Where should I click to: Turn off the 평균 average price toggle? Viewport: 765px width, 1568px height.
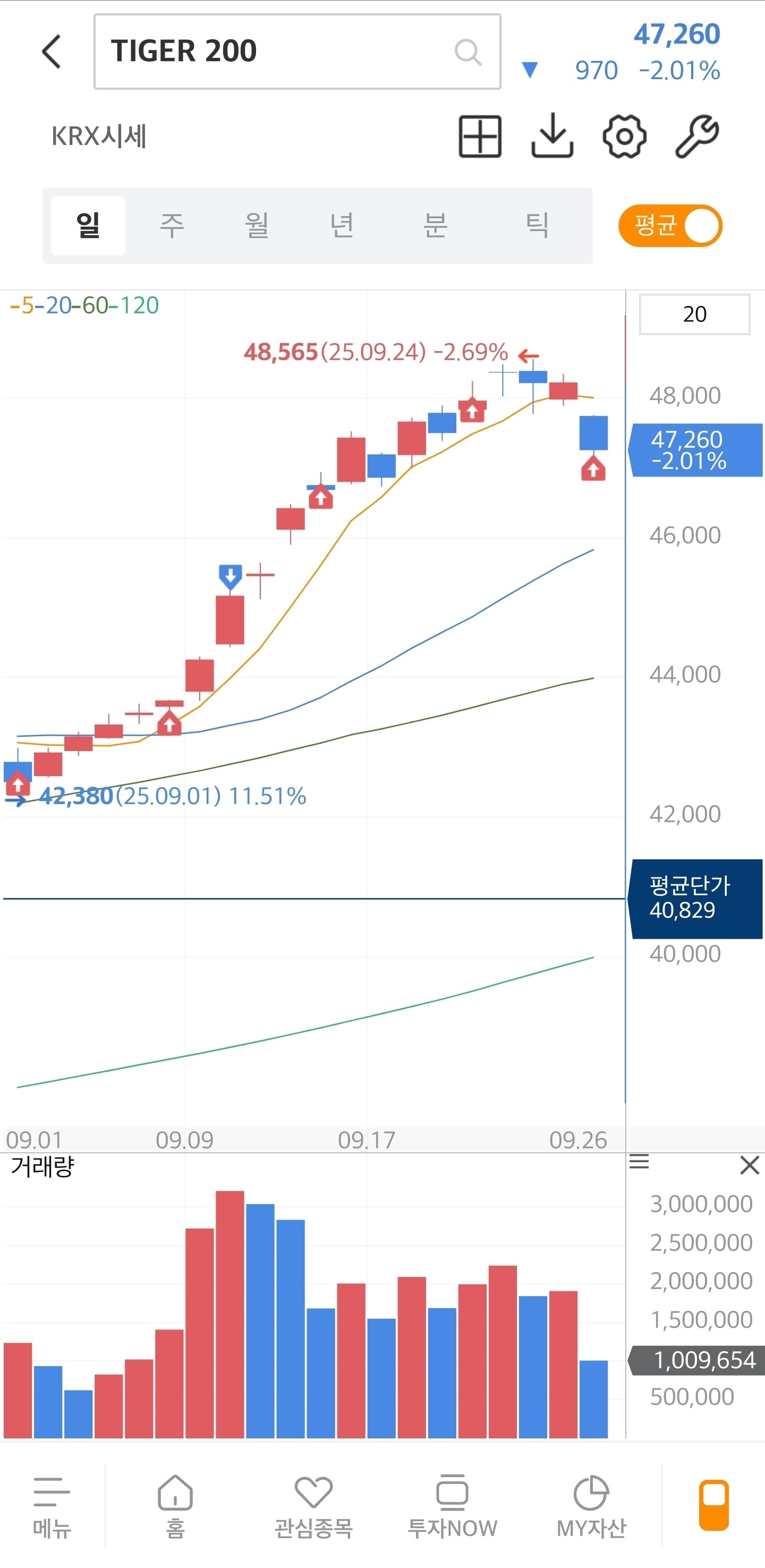click(x=670, y=226)
